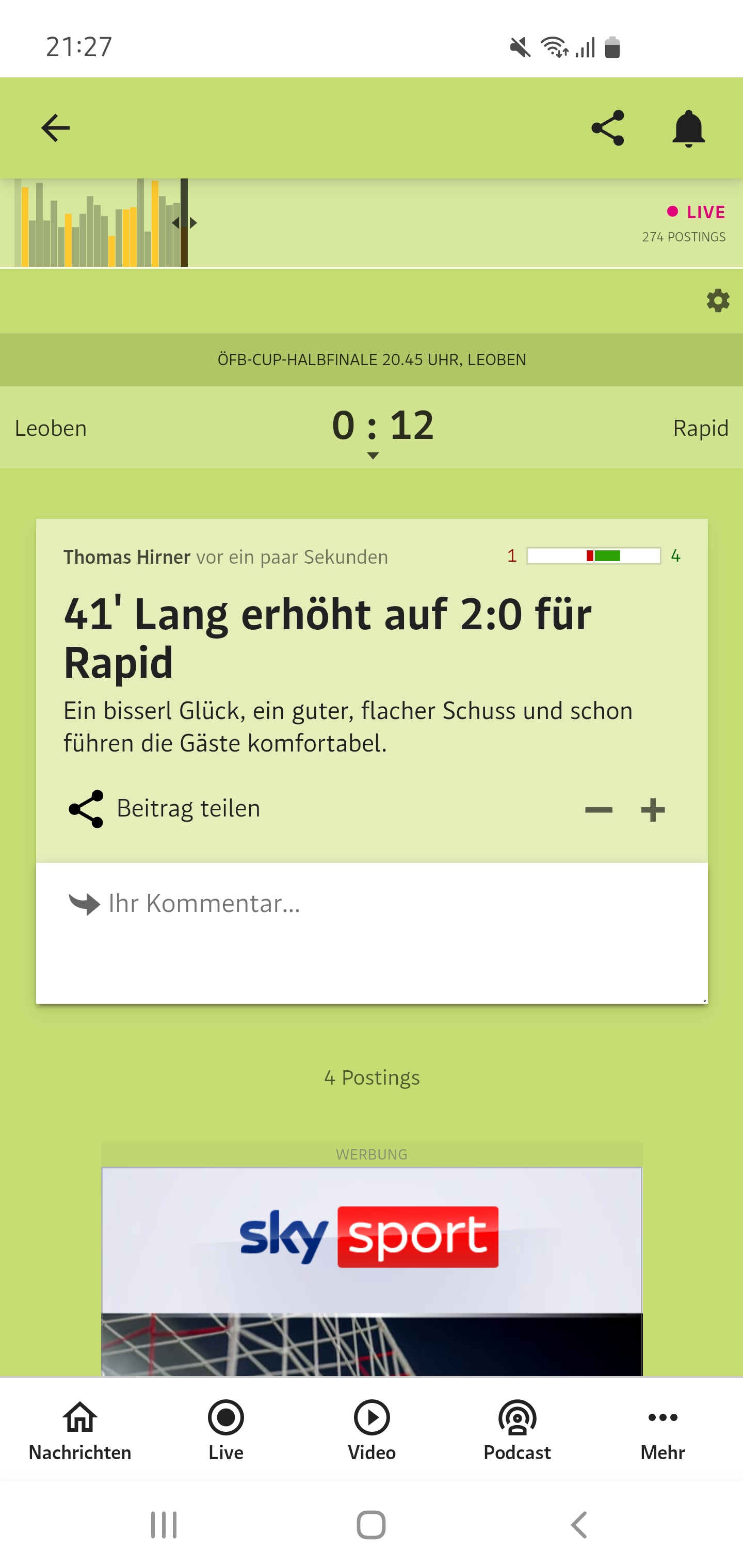The width and height of the screenshot is (743, 1568).
Task: Upvote the post with the plus
Action: pyautogui.click(x=653, y=810)
